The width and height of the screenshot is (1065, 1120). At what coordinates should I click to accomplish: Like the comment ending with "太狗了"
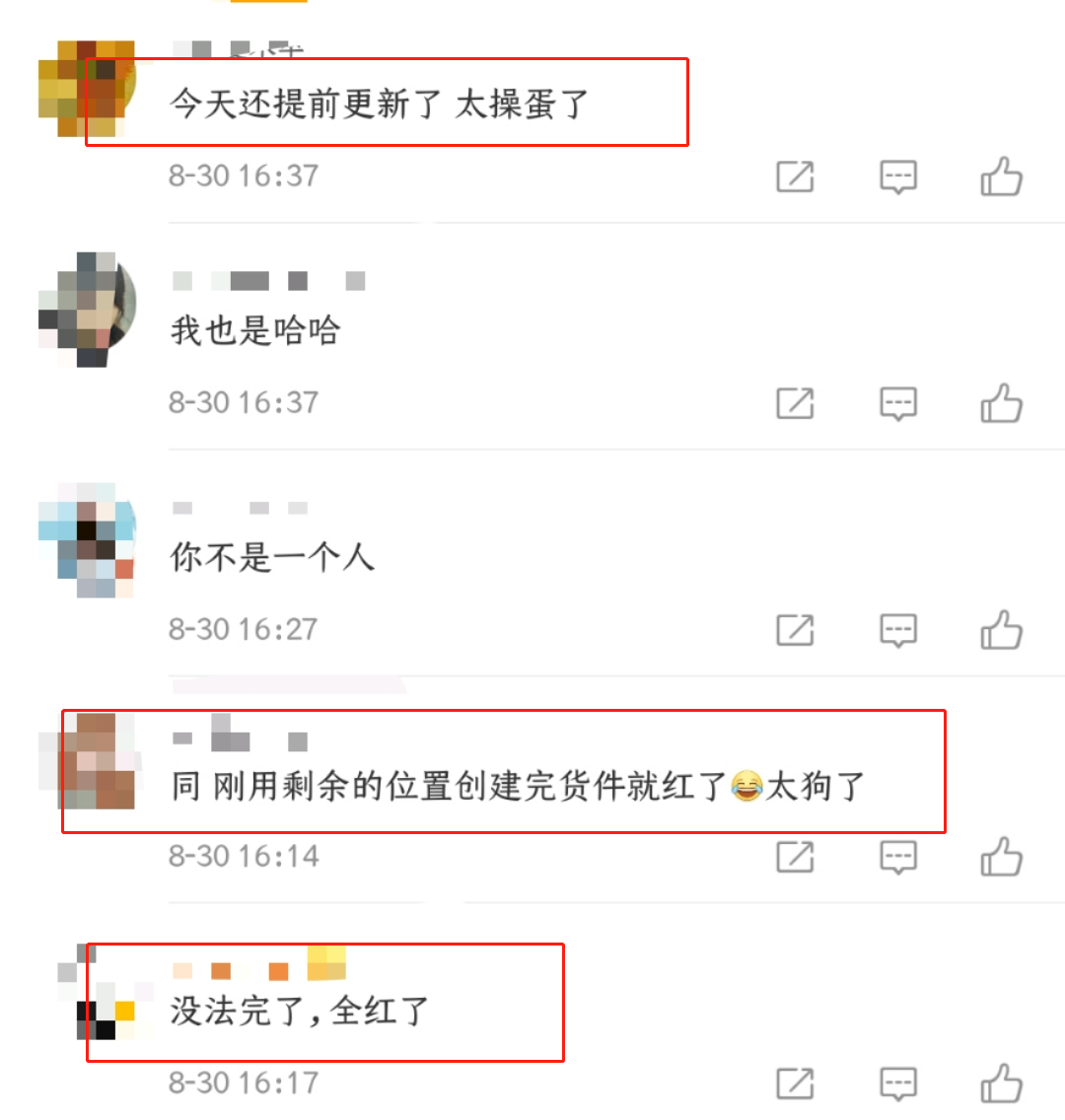pyautogui.click(x=1001, y=858)
